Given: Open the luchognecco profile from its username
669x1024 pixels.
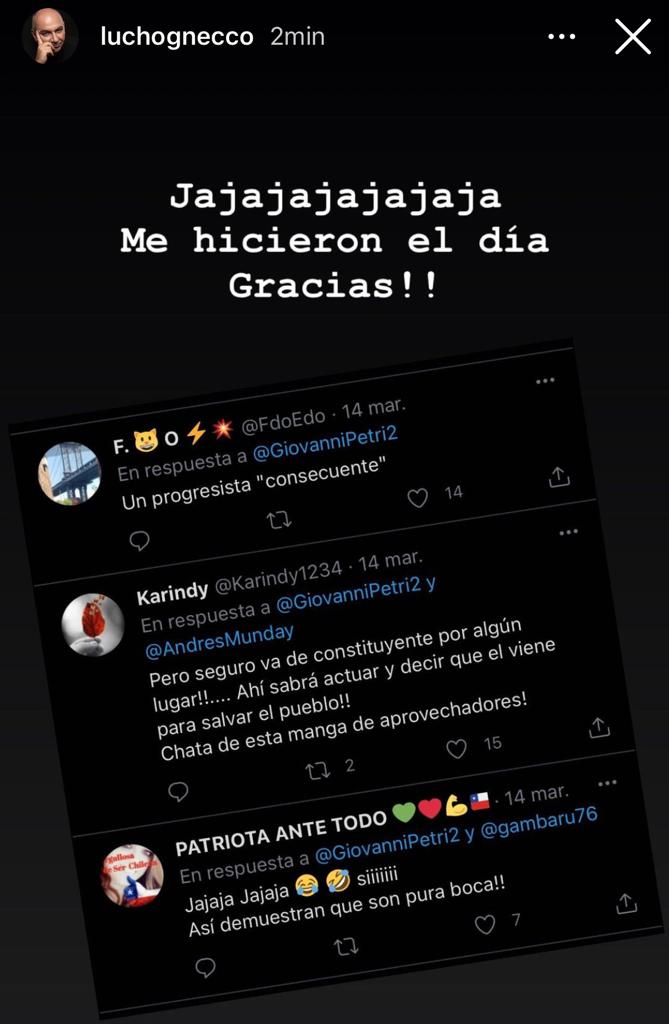Looking at the screenshot, I should point(177,37).
